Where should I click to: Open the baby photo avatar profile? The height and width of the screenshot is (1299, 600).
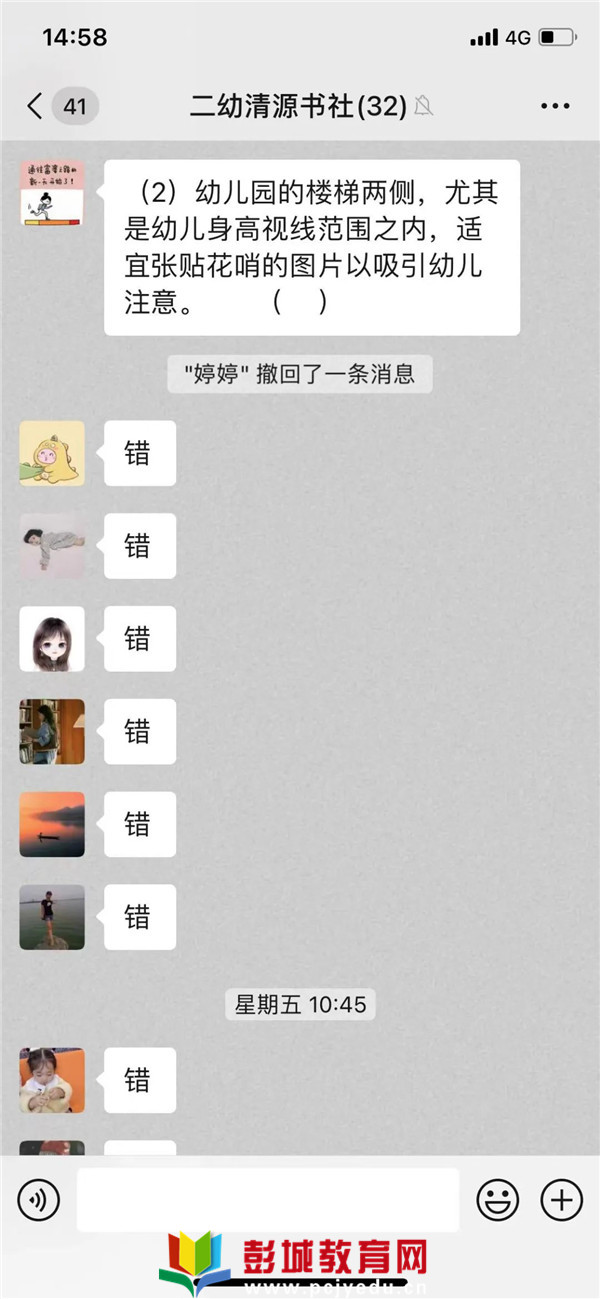(52, 1080)
